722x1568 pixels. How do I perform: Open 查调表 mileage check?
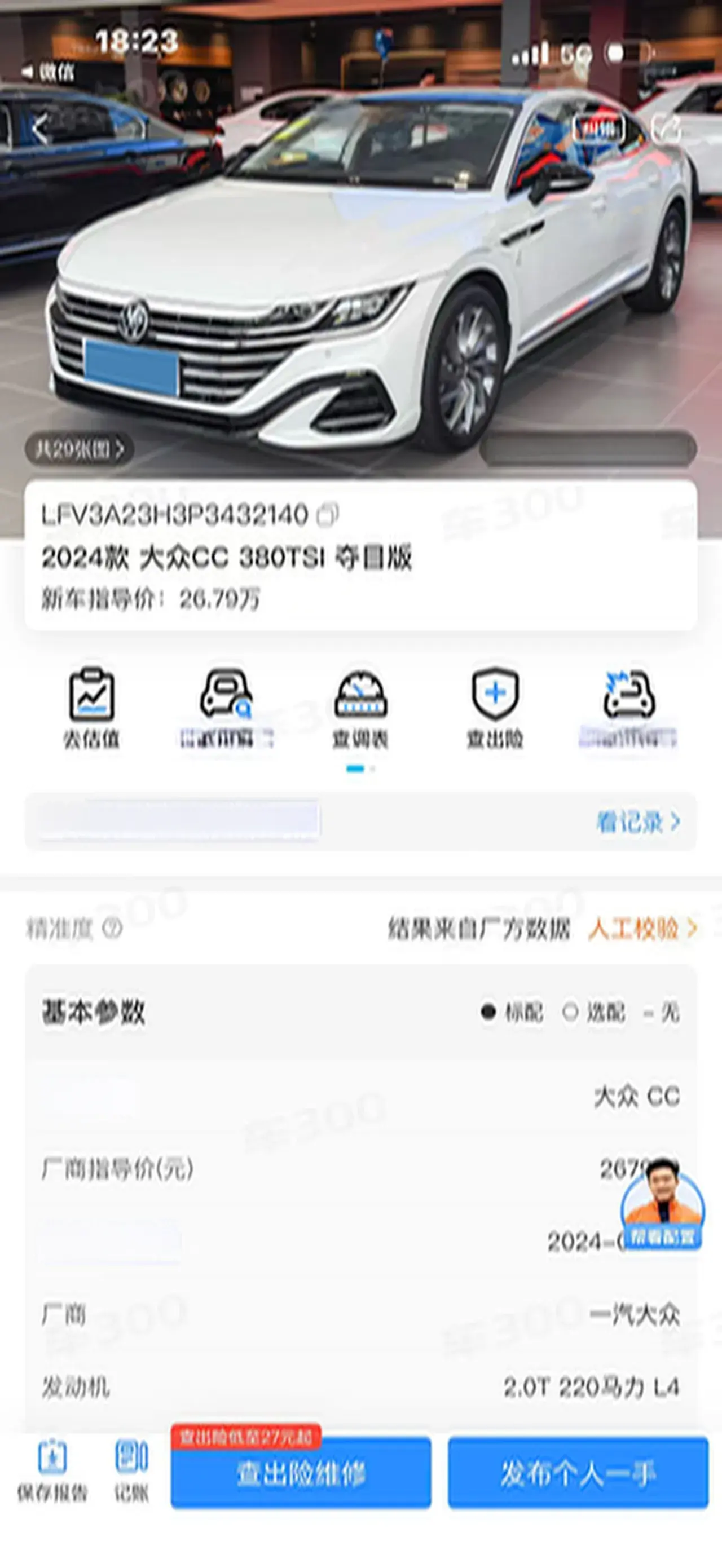(x=360, y=707)
